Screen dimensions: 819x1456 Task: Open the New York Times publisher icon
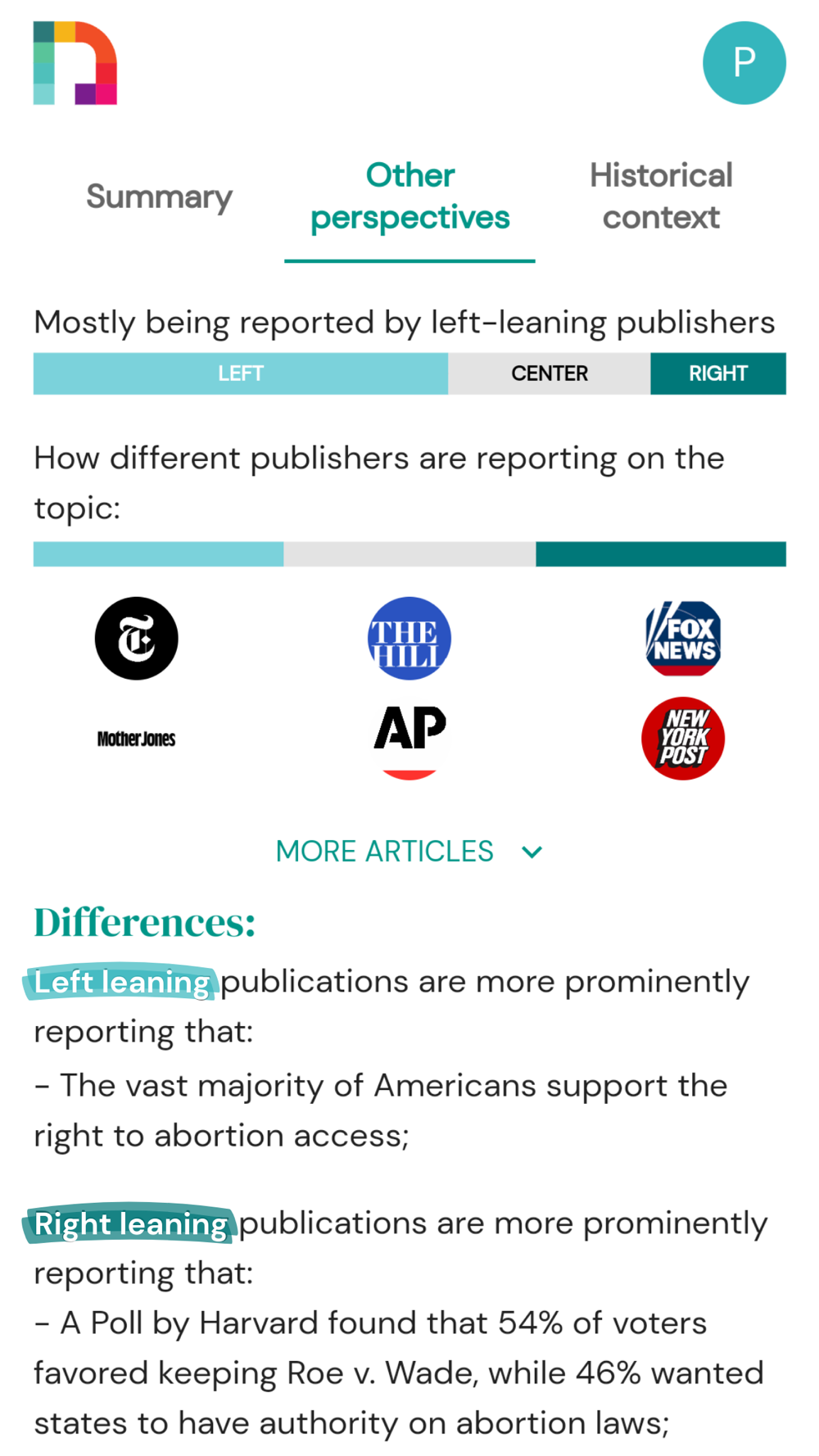coord(136,639)
